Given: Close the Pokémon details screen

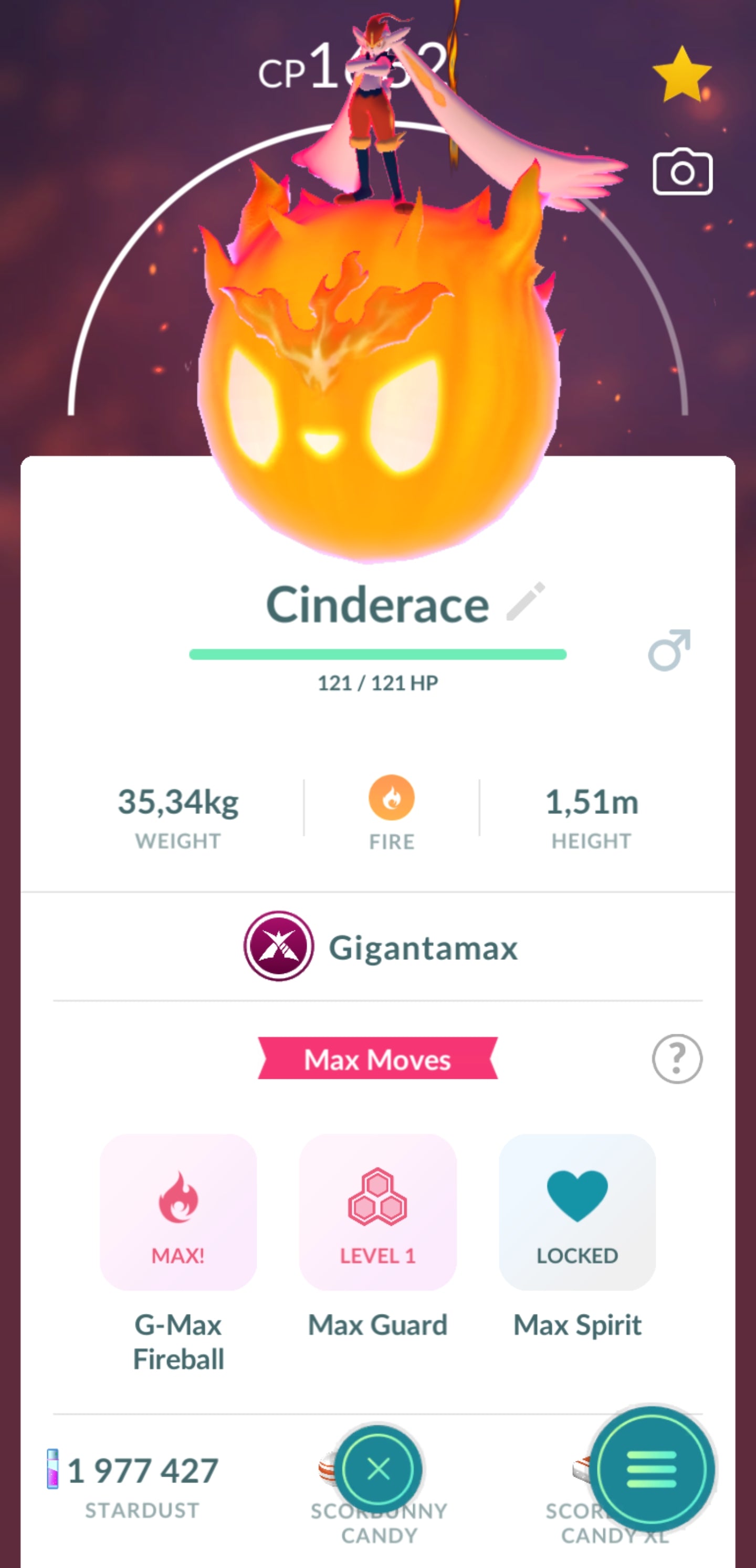Looking at the screenshot, I should (x=379, y=1469).
